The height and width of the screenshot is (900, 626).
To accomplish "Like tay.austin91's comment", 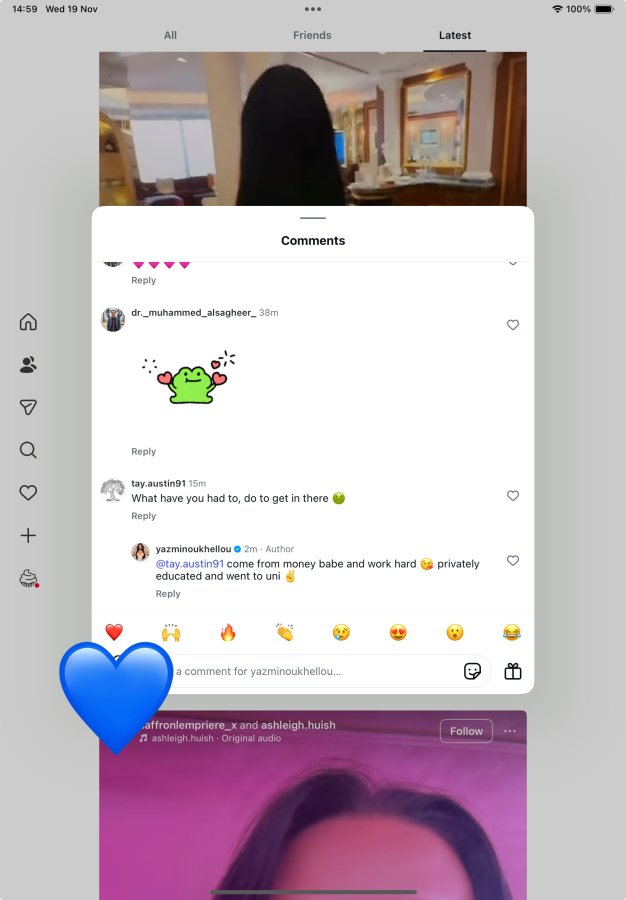I will pos(513,495).
